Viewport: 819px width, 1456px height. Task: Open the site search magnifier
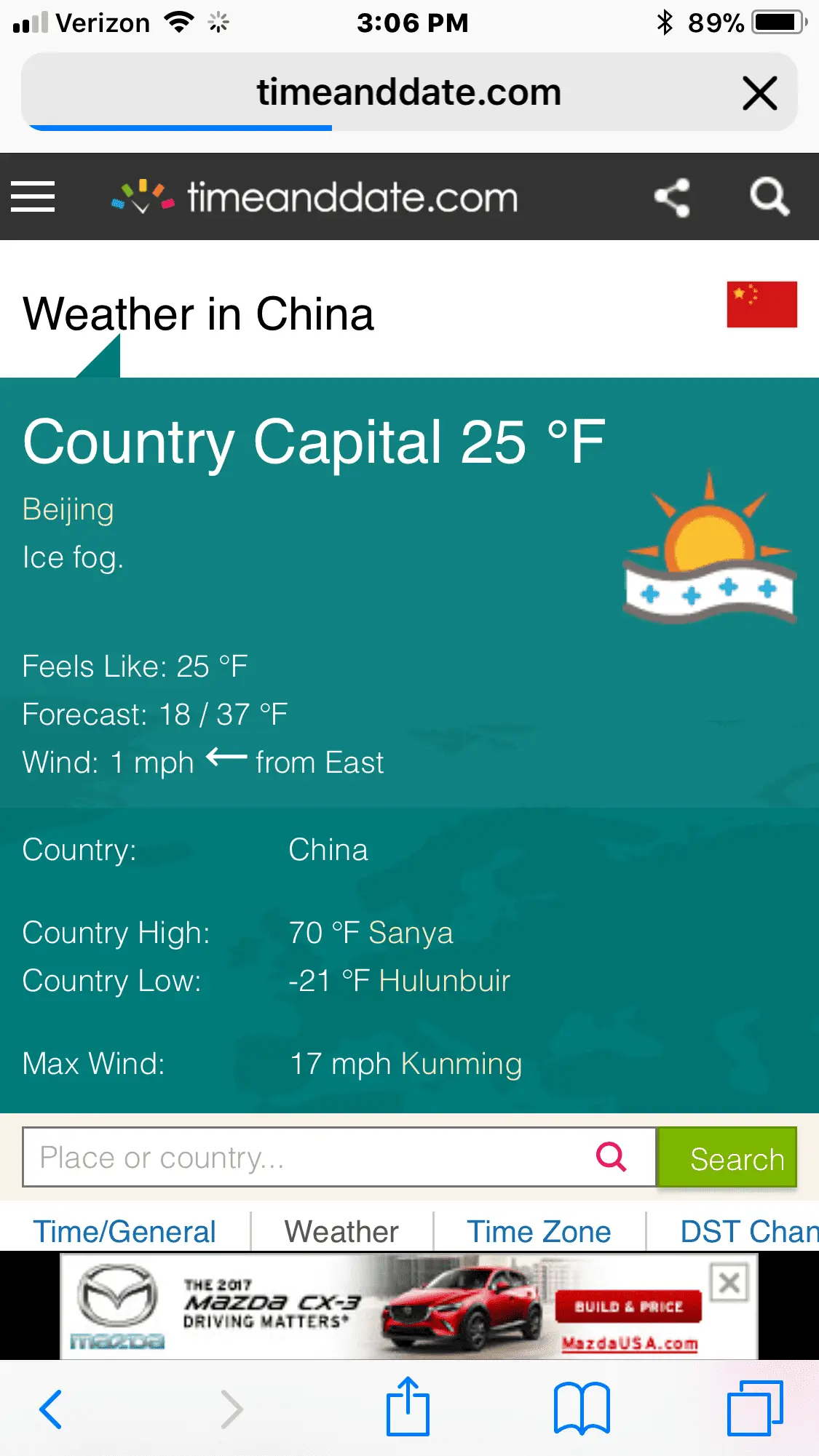tap(769, 197)
